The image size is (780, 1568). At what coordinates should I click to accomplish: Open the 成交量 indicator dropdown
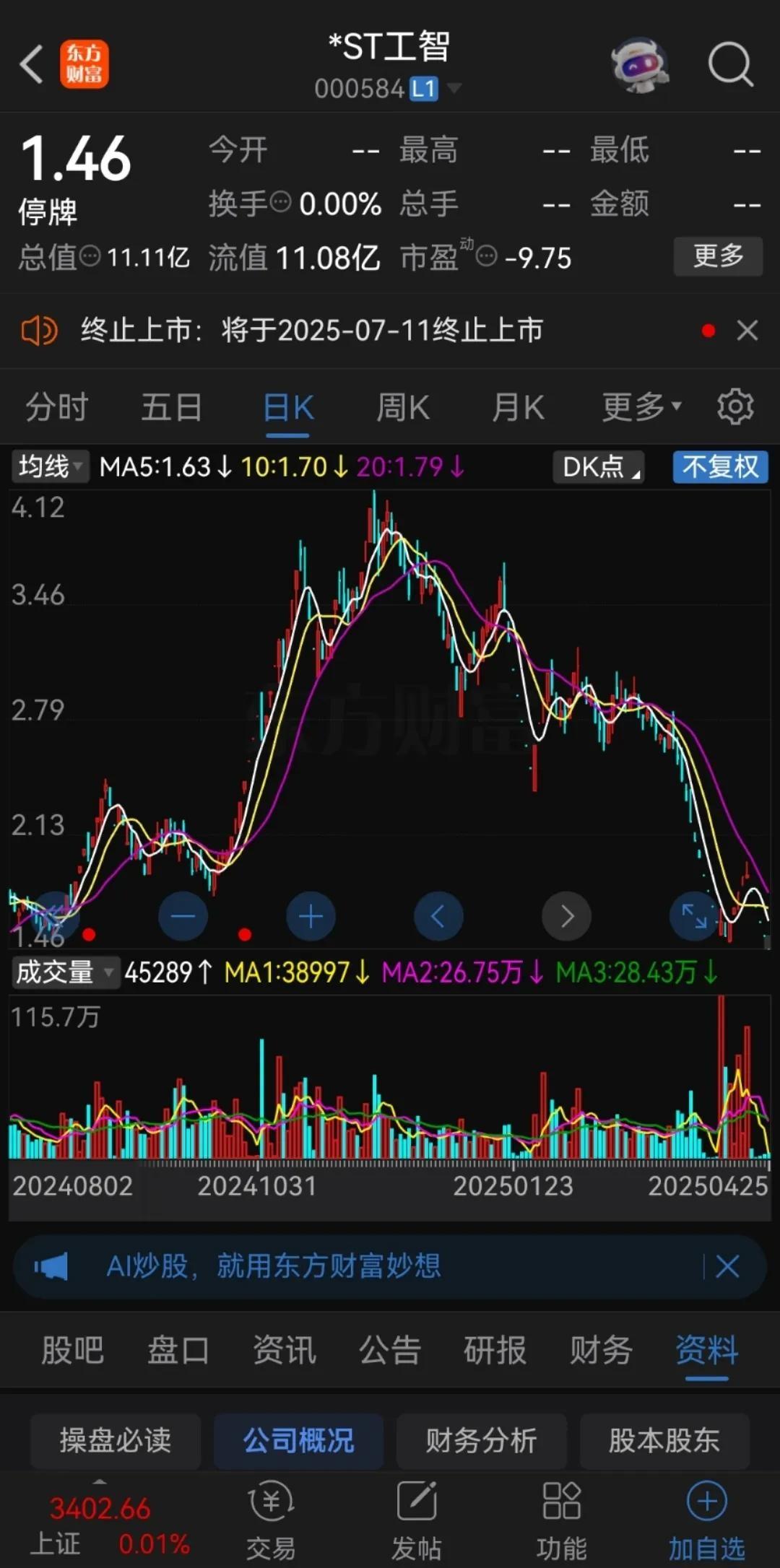pos(64,972)
